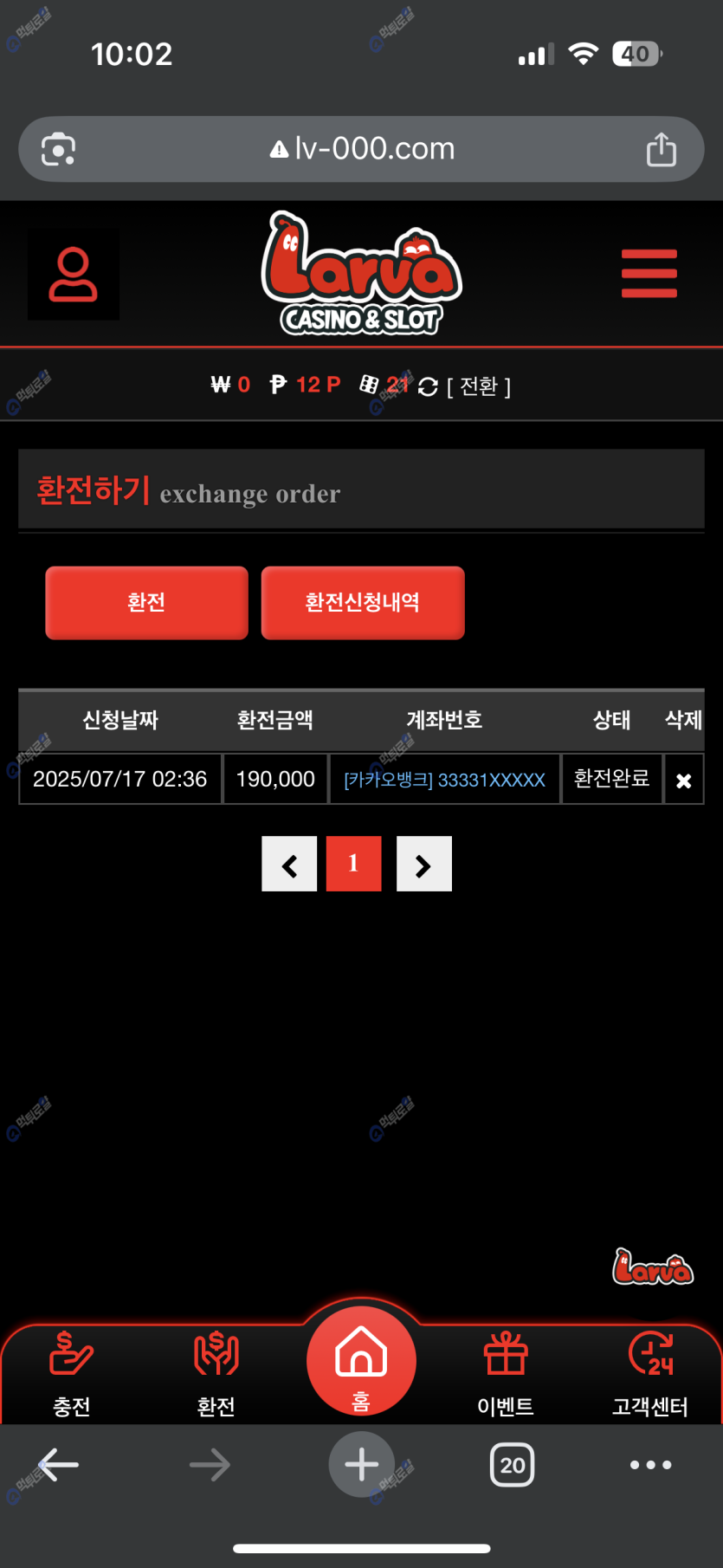Go back in the browser
Viewport: 723px width, 1568px height.
59,1466
